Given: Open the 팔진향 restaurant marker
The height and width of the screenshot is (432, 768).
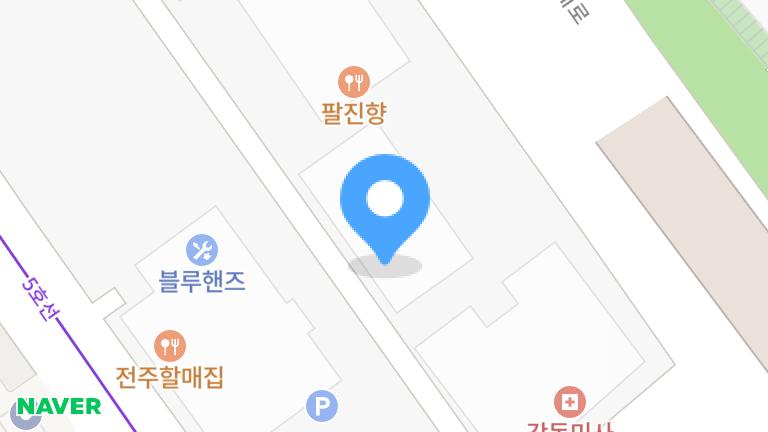Looking at the screenshot, I should (354, 81).
